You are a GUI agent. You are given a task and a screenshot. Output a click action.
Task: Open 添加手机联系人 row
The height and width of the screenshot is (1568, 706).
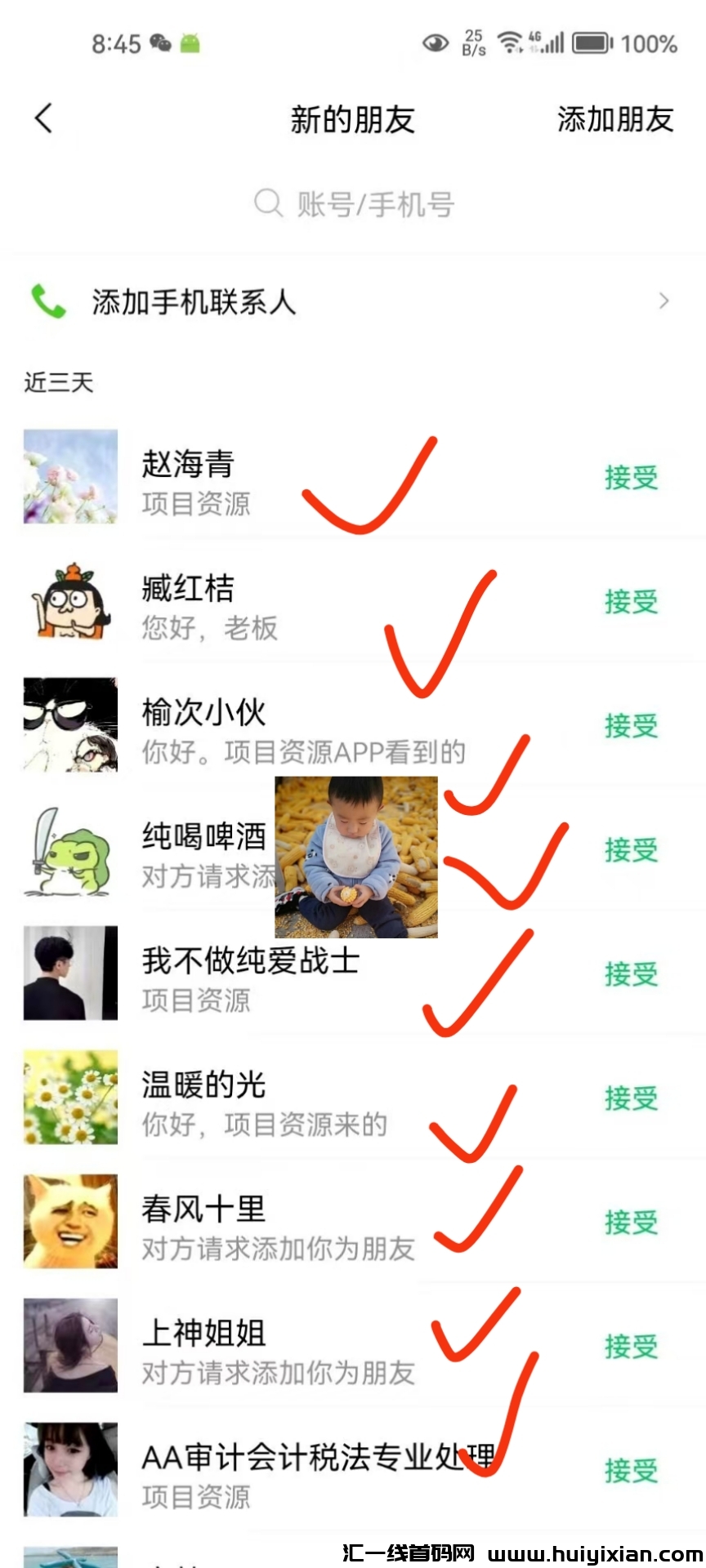pyautogui.click(x=353, y=302)
